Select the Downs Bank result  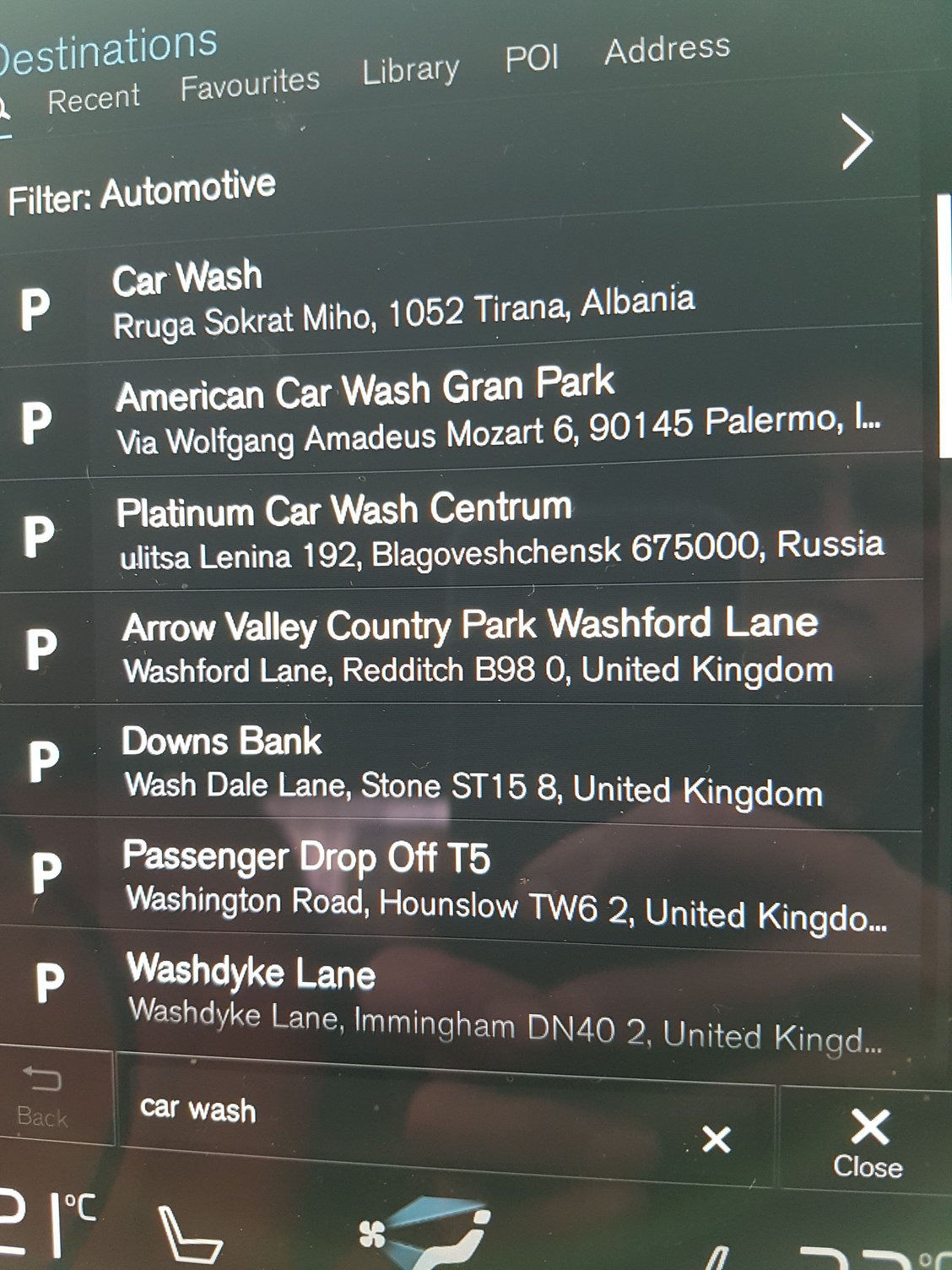tap(473, 763)
